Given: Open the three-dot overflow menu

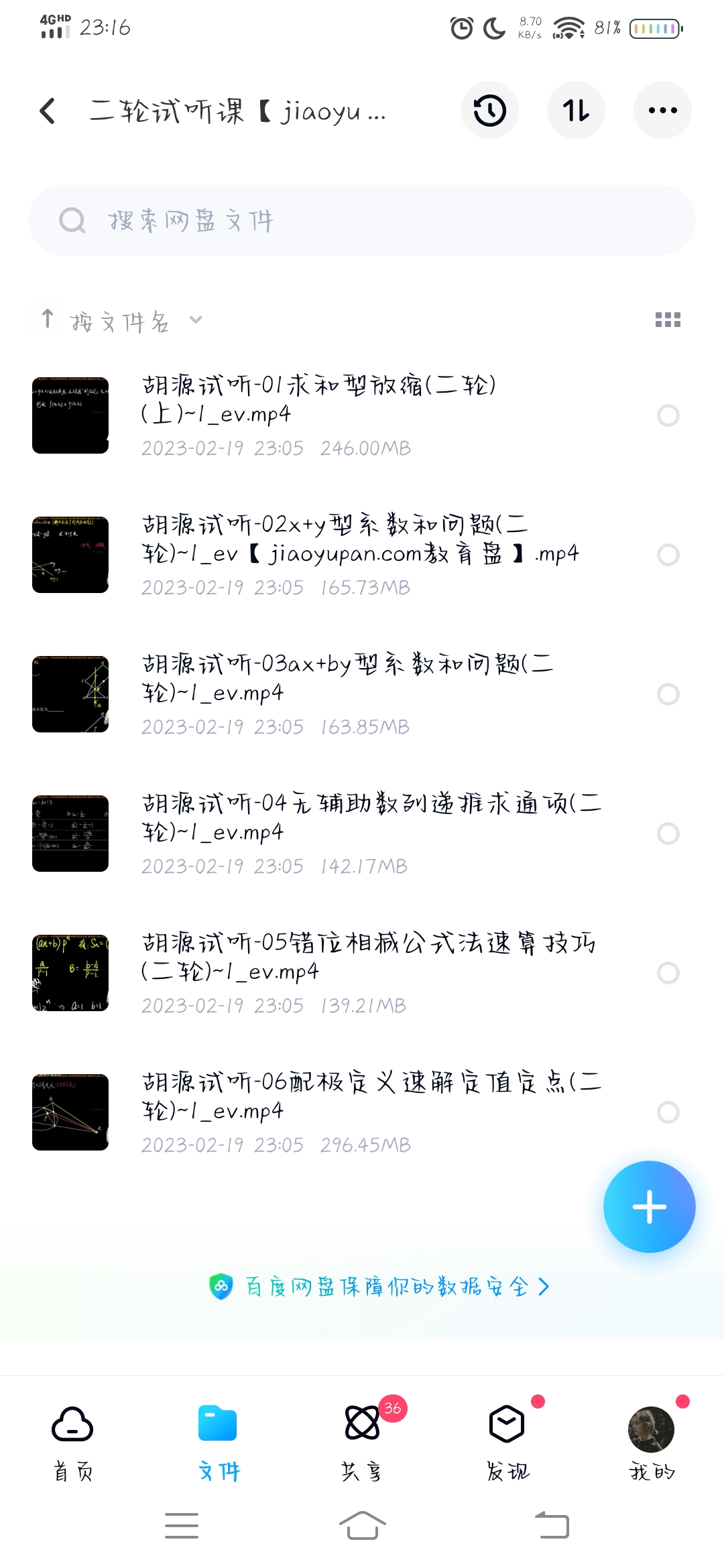Looking at the screenshot, I should click(662, 111).
